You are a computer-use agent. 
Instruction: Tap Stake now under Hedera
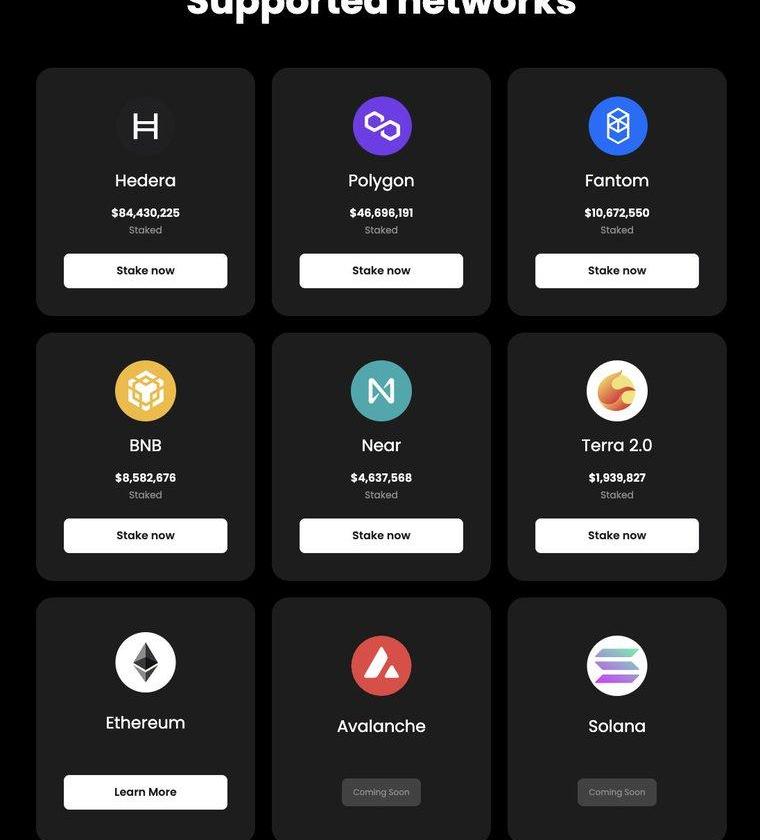(x=145, y=271)
